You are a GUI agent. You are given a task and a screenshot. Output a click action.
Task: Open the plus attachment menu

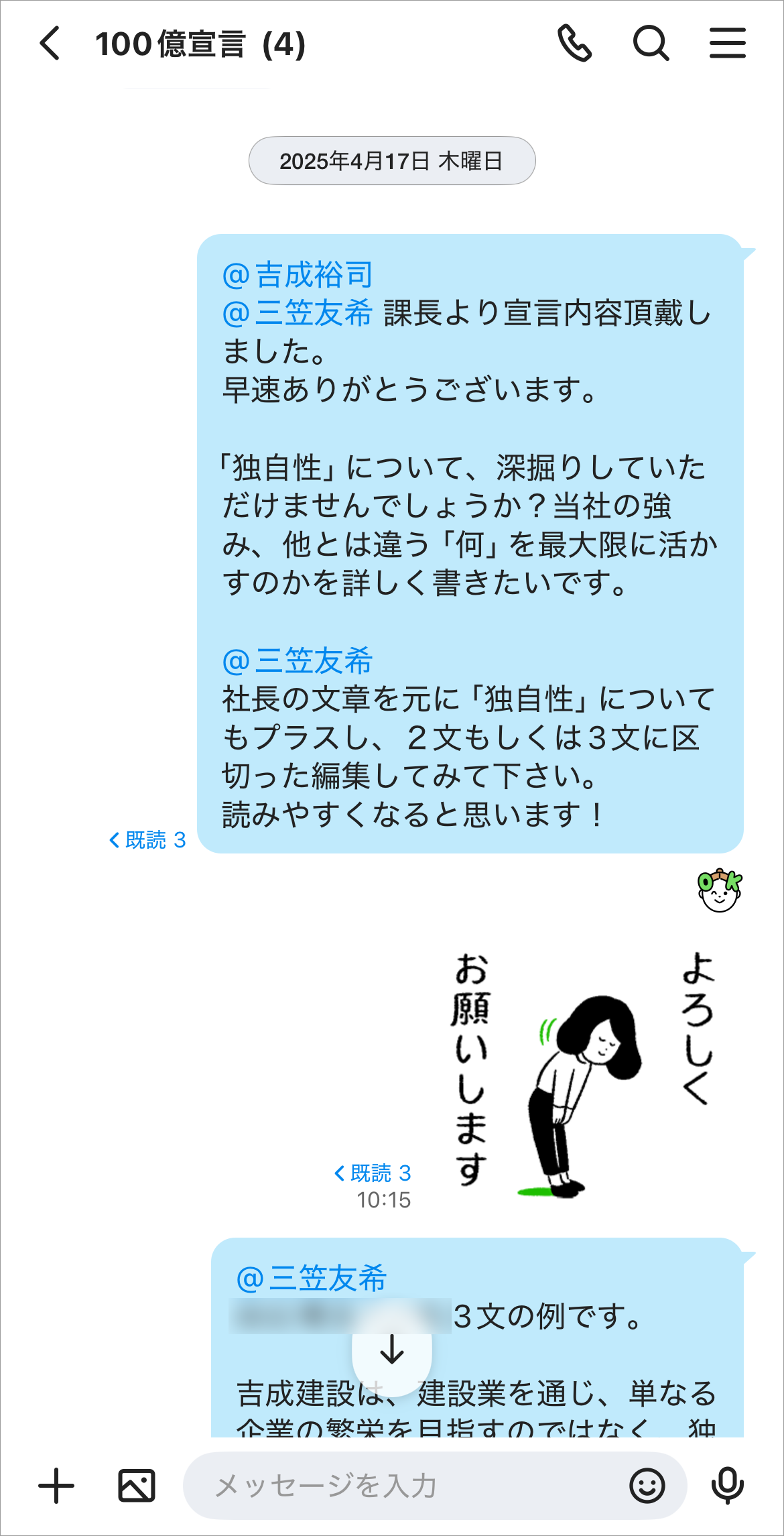pyautogui.click(x=56, y=1486)
